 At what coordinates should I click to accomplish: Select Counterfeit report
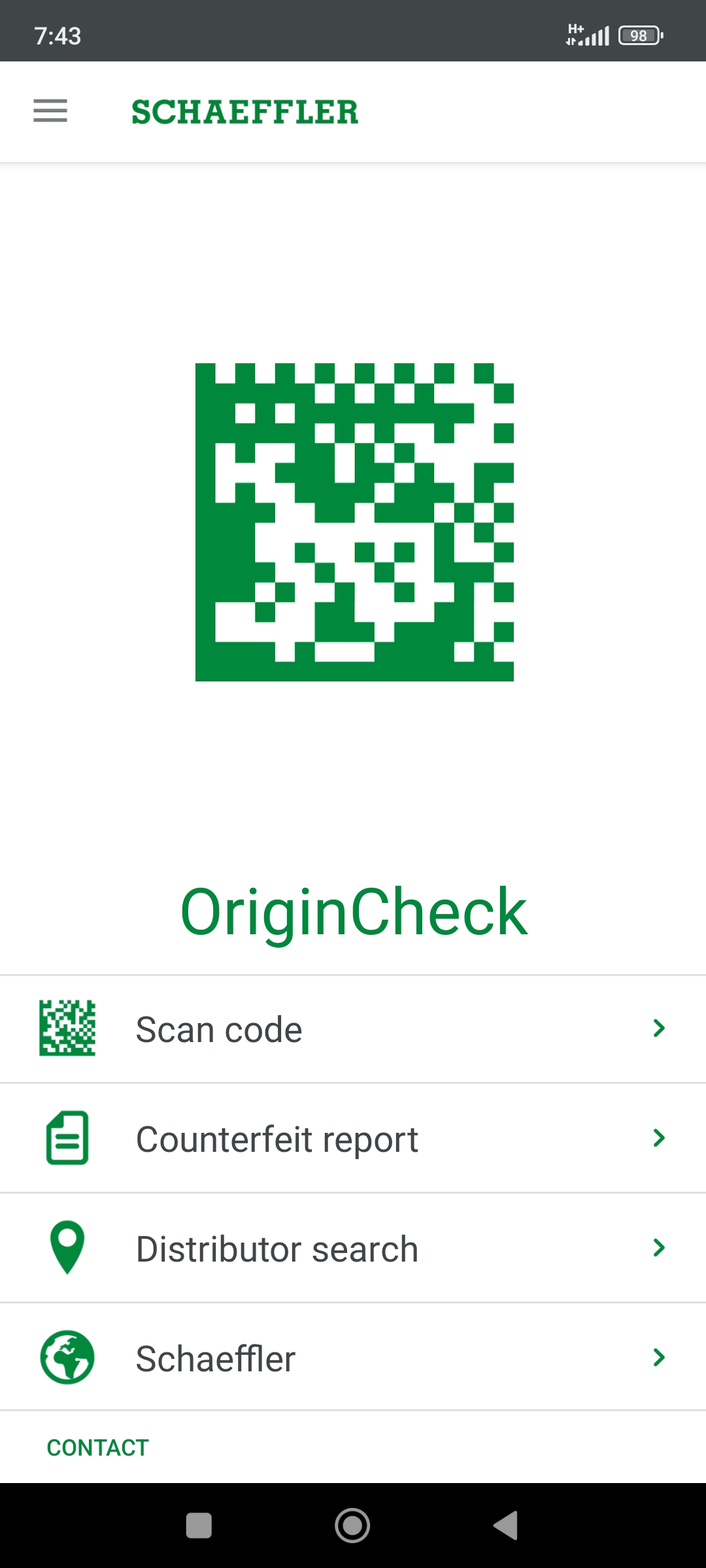click(x=353, y=1139)
